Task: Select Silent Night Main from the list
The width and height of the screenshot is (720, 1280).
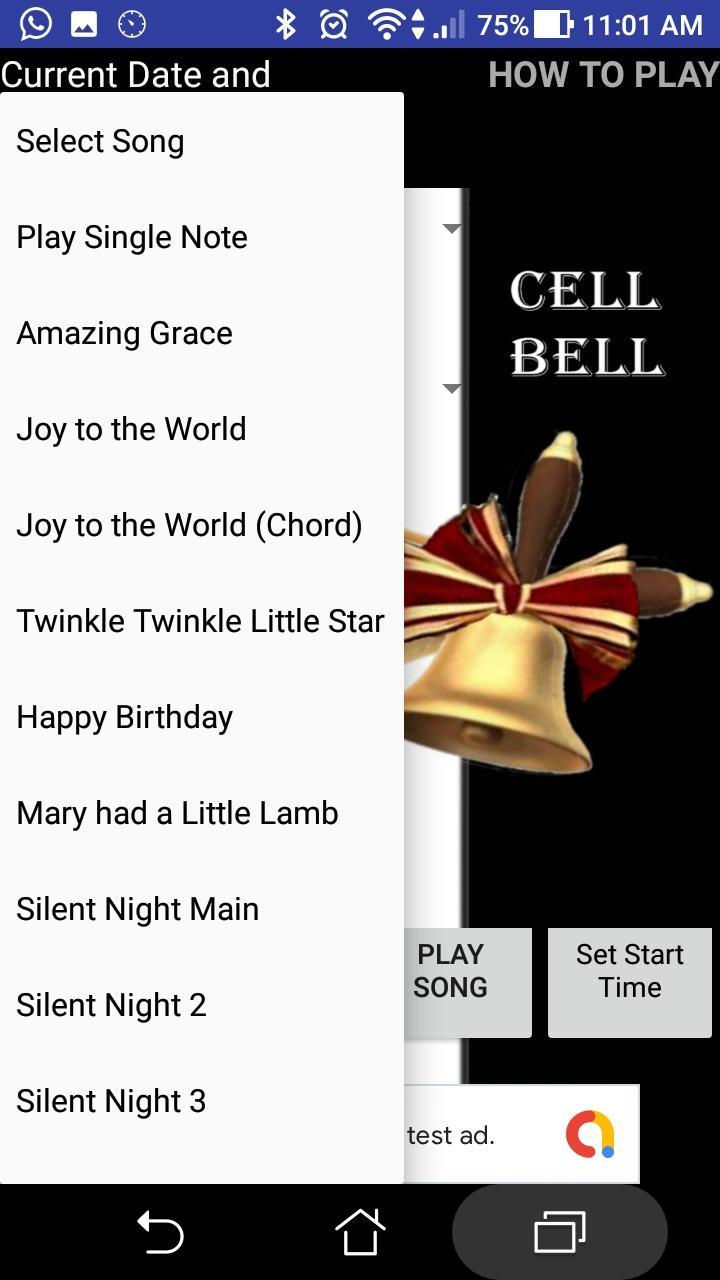Action: [x=137, y=908]
